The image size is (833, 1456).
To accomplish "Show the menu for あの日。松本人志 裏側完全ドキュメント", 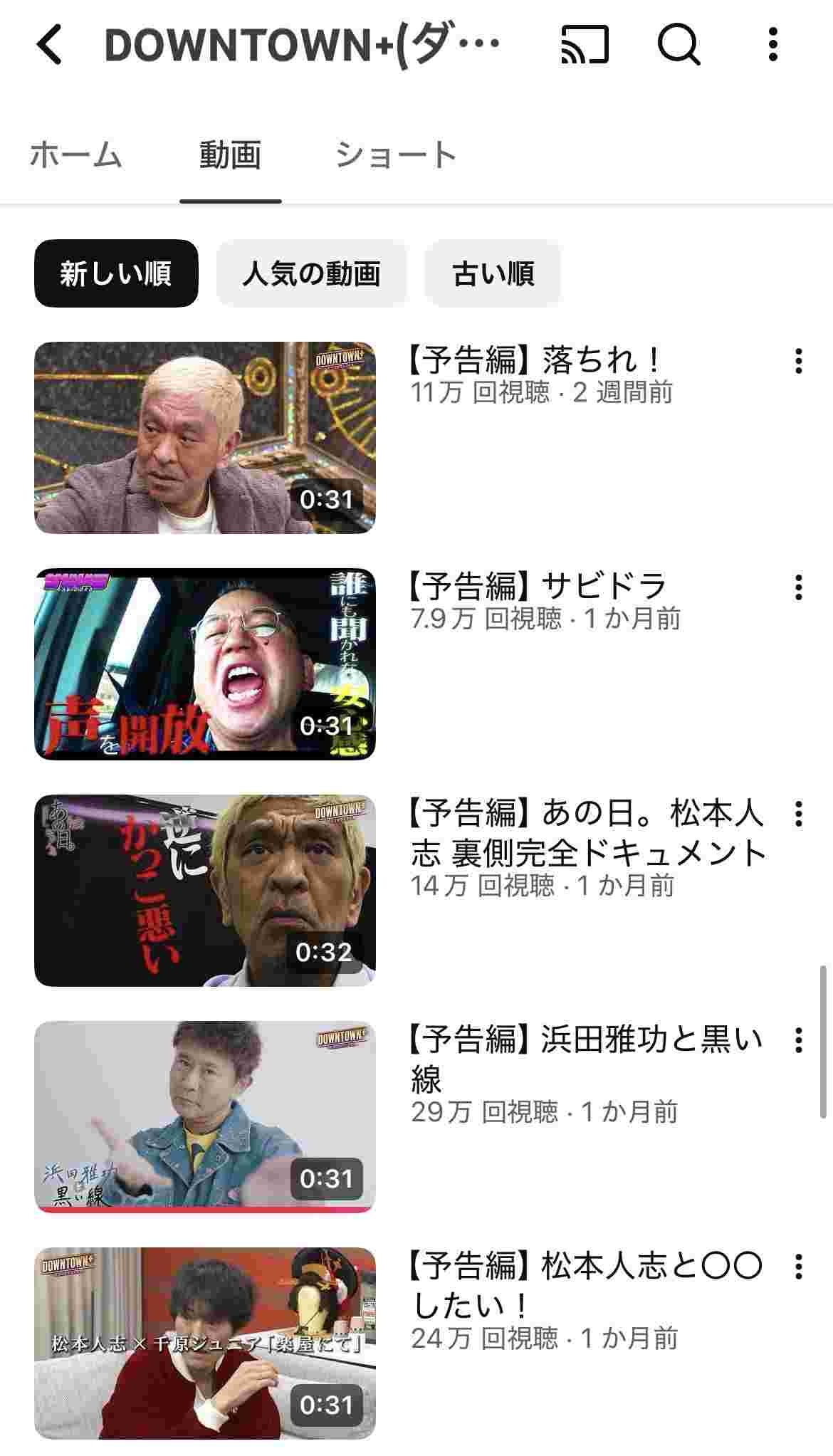I will (799, 814).
